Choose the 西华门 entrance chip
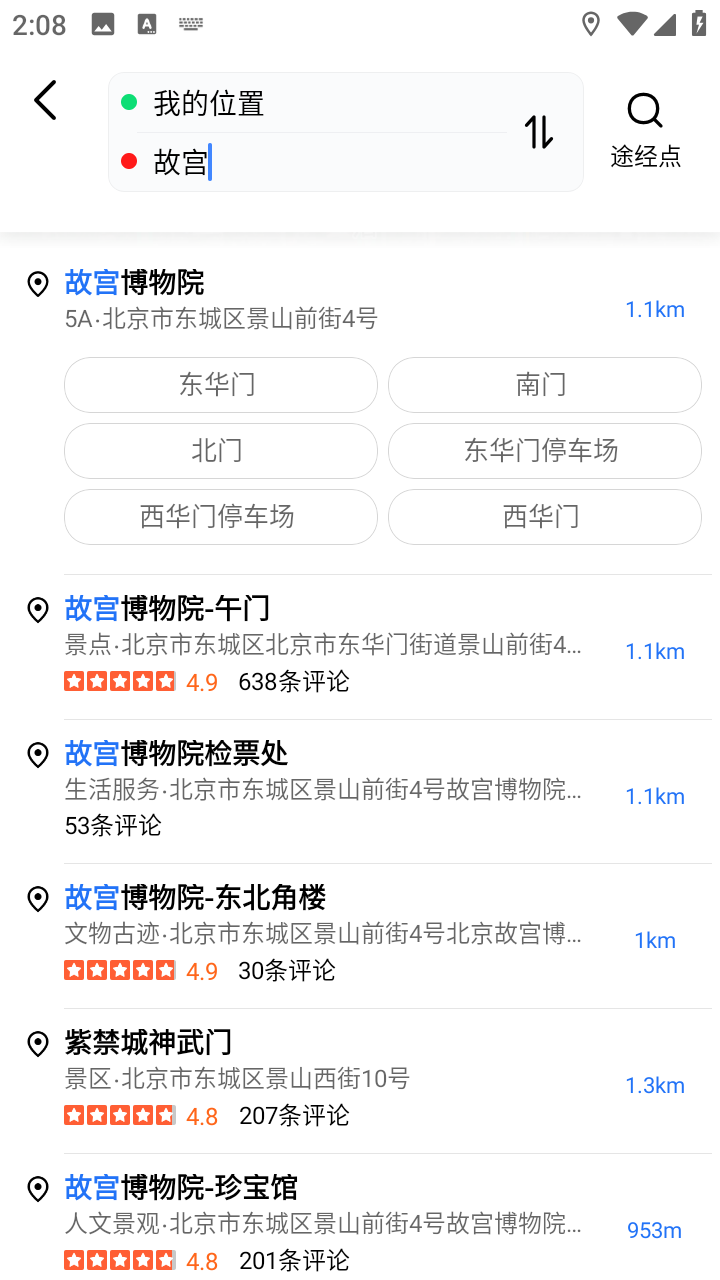720x1280 pixels. tap(544, 517)
